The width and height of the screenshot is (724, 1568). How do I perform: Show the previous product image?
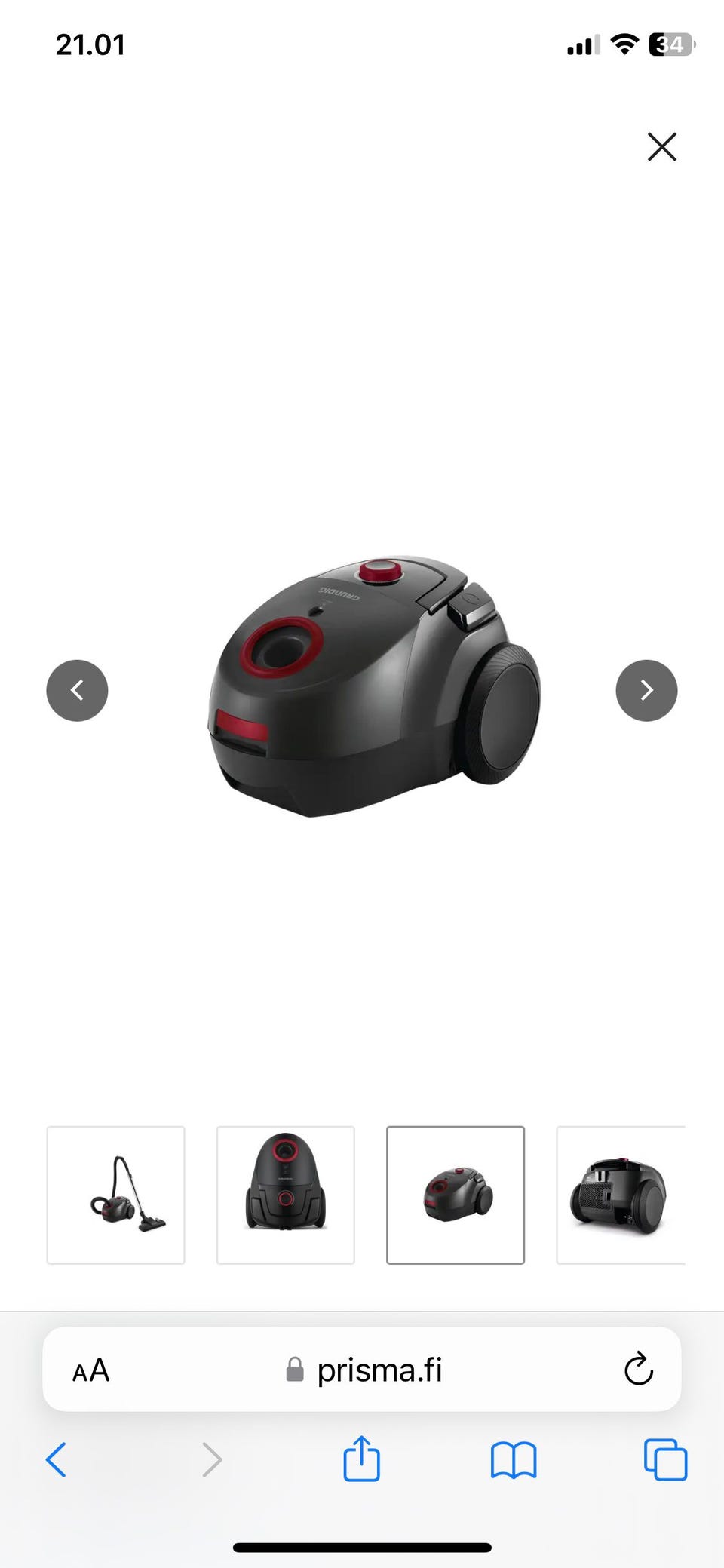77,690
